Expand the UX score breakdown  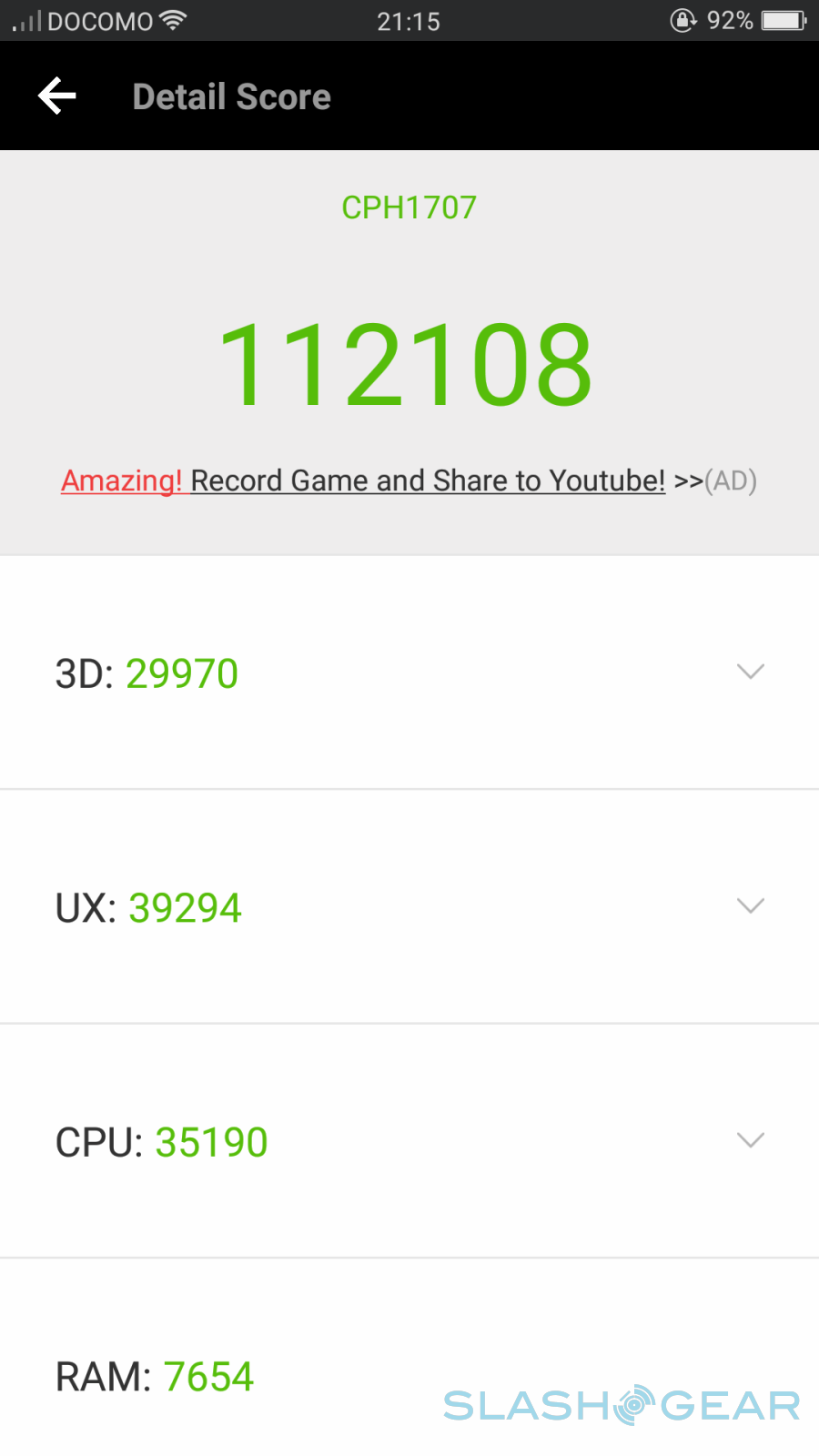pyautogui.click(x=750, y=906)
